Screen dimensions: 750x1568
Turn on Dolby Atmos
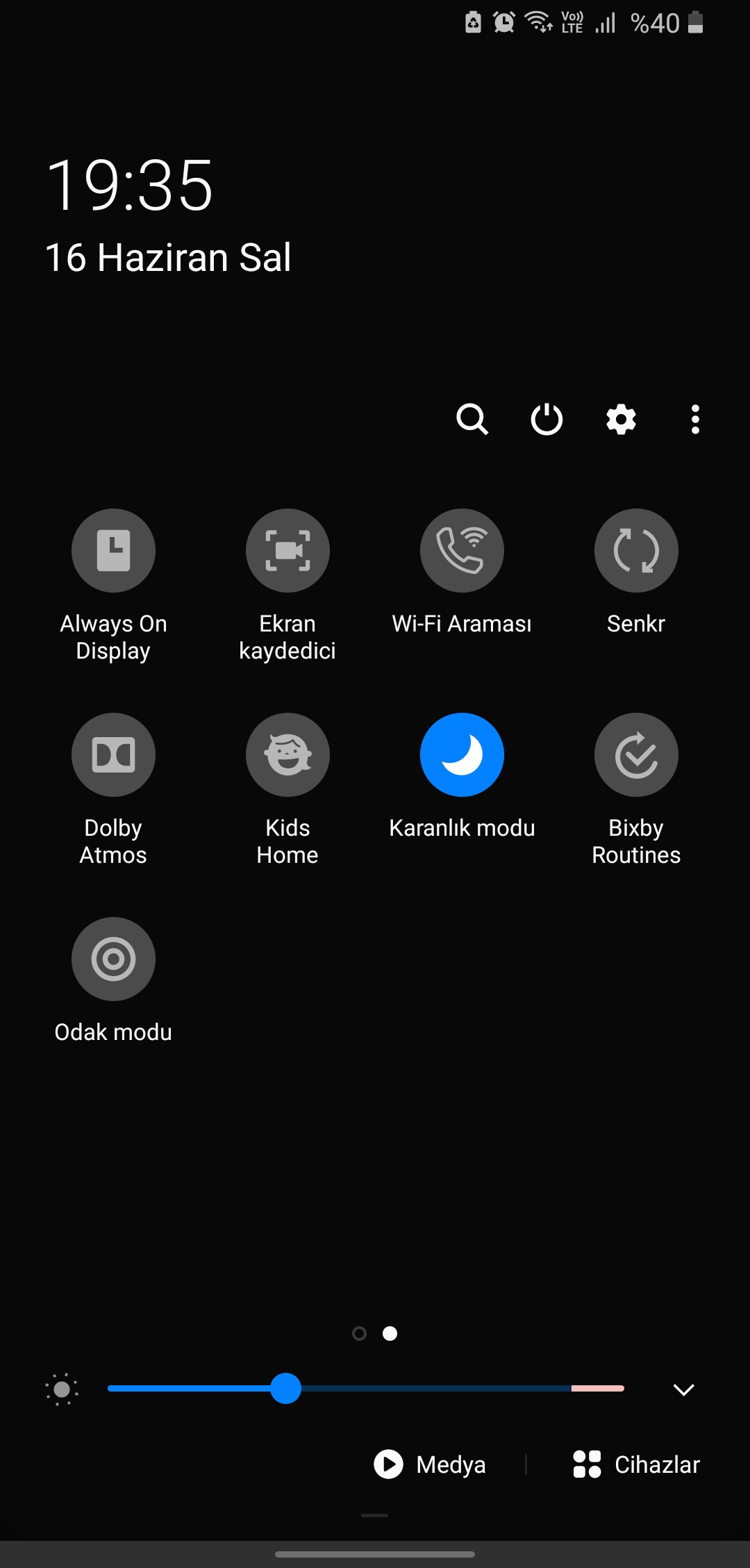pyautogui.click(x=113, y=754)
